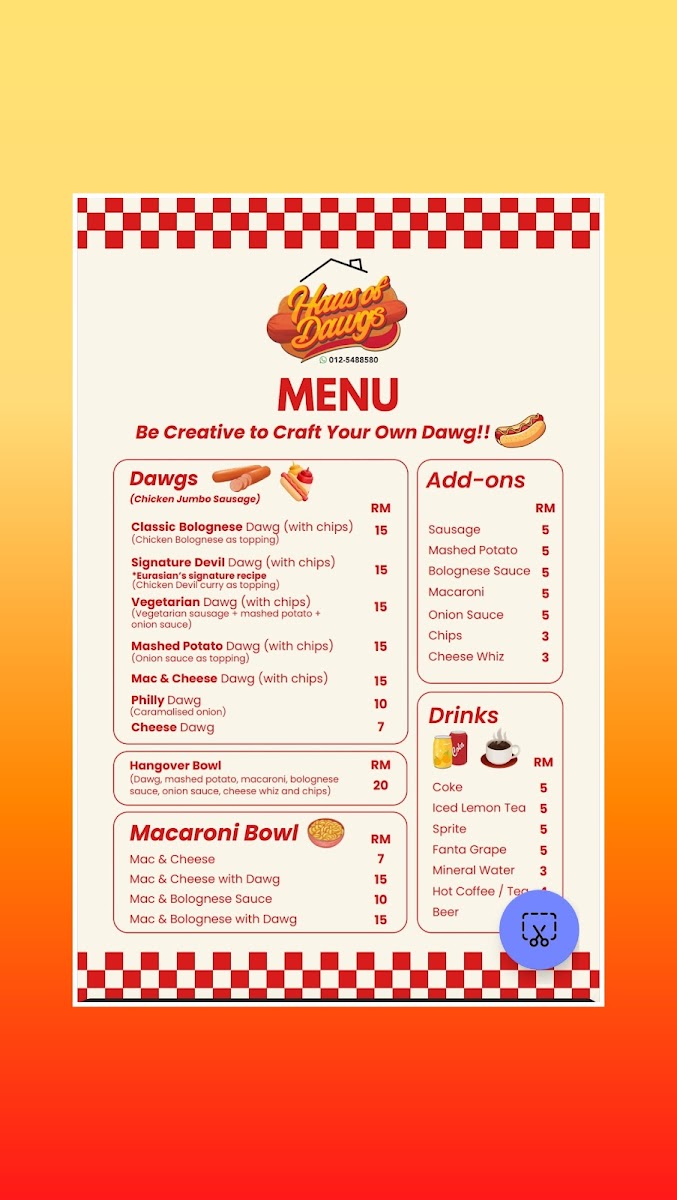Tap the floating screenshot crop button
Screen dimensions: 677x1200
pyautogui.click(x=539, y=930)
